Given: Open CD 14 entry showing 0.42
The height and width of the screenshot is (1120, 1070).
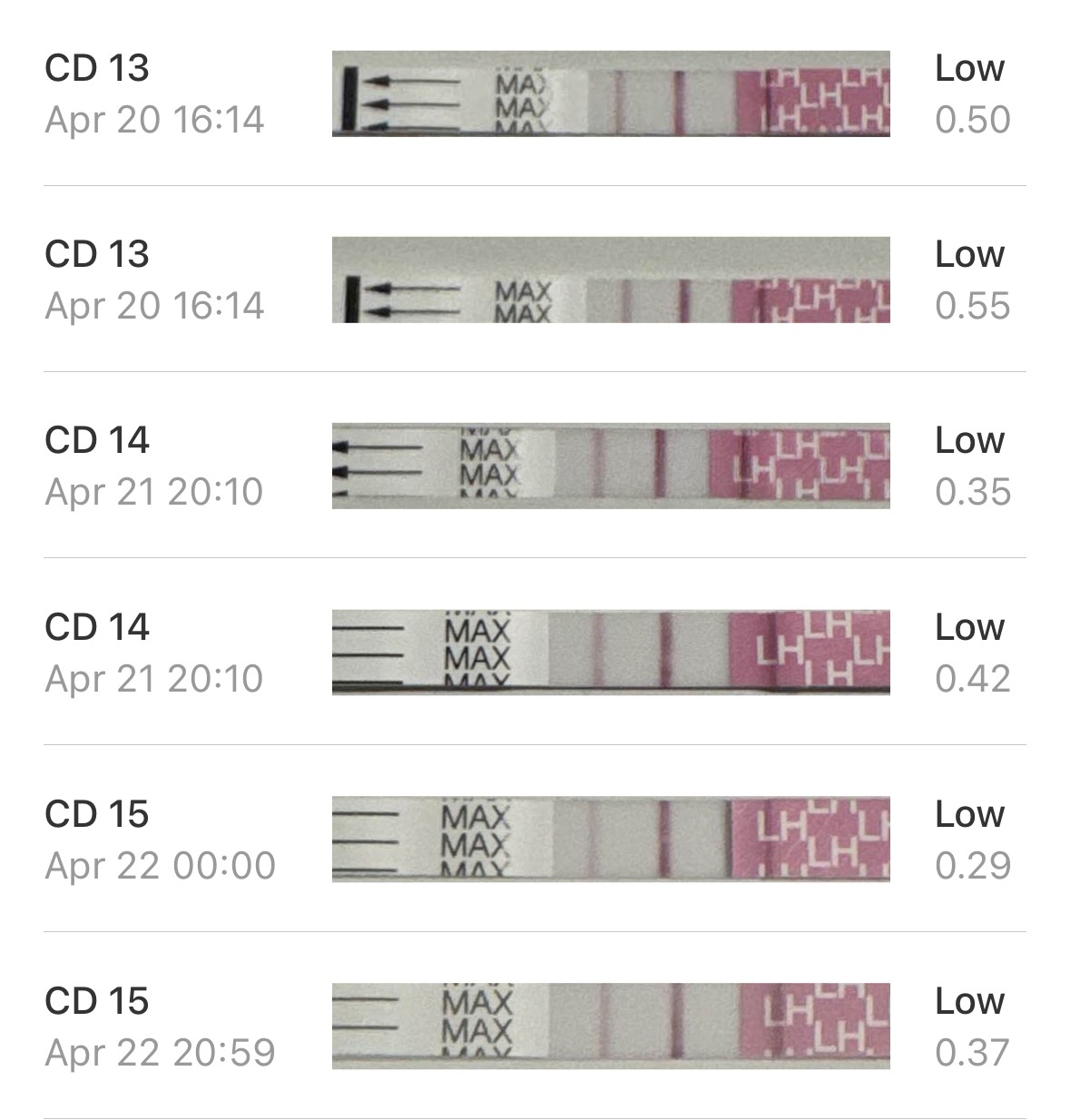Looking at the screenshot, I should (535, 653).
